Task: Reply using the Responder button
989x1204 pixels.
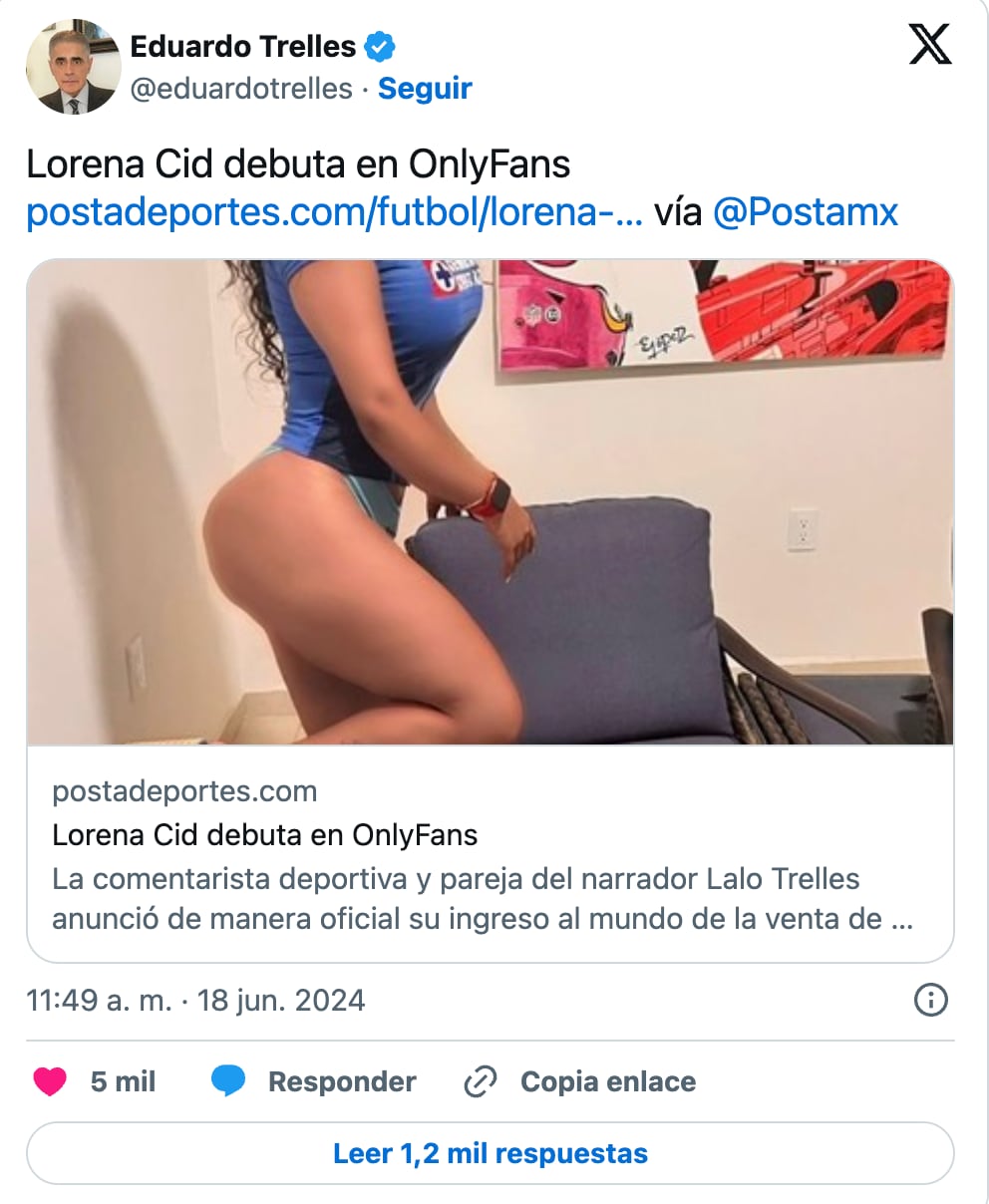Action: (315, 1081)
